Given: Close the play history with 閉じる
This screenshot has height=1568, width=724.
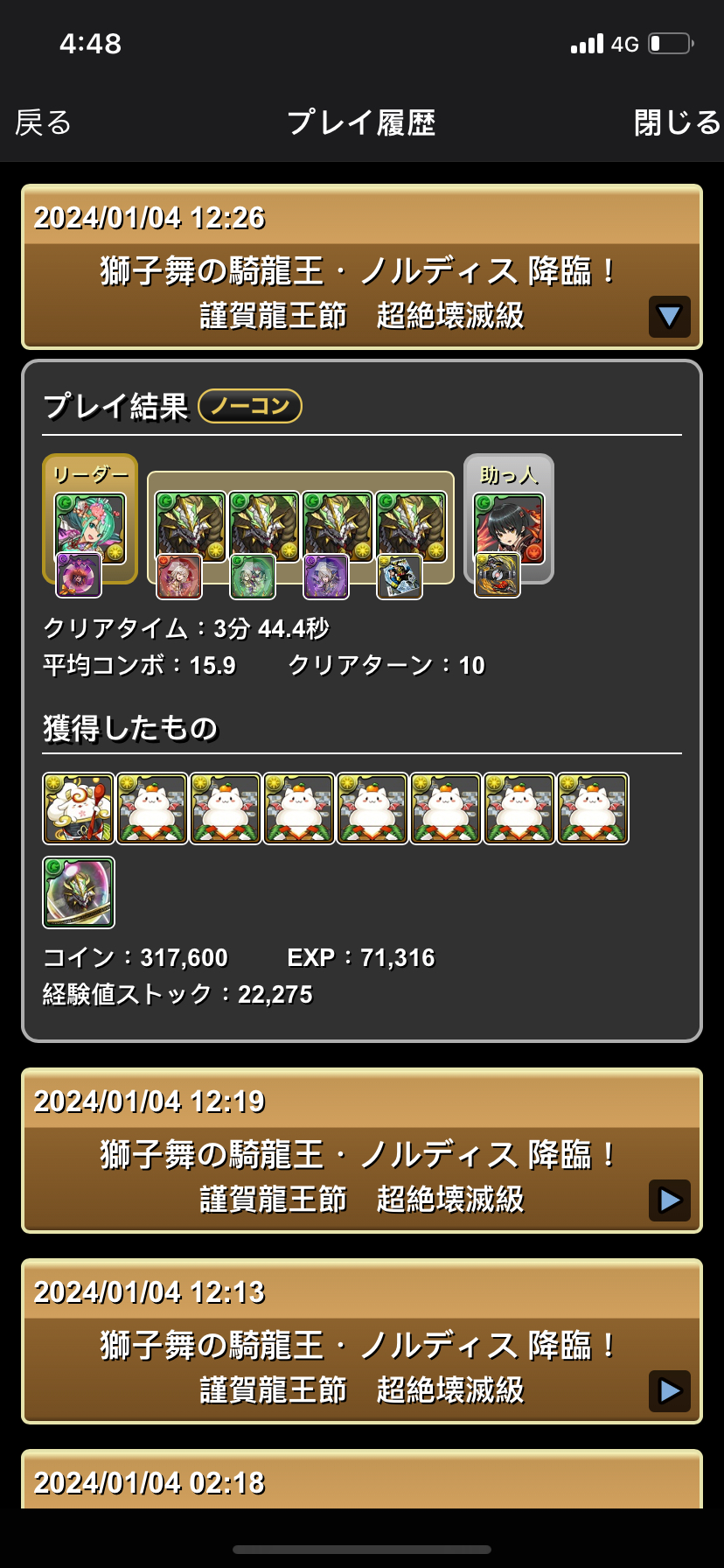Looking at the screenshot, I should point(677,123).
